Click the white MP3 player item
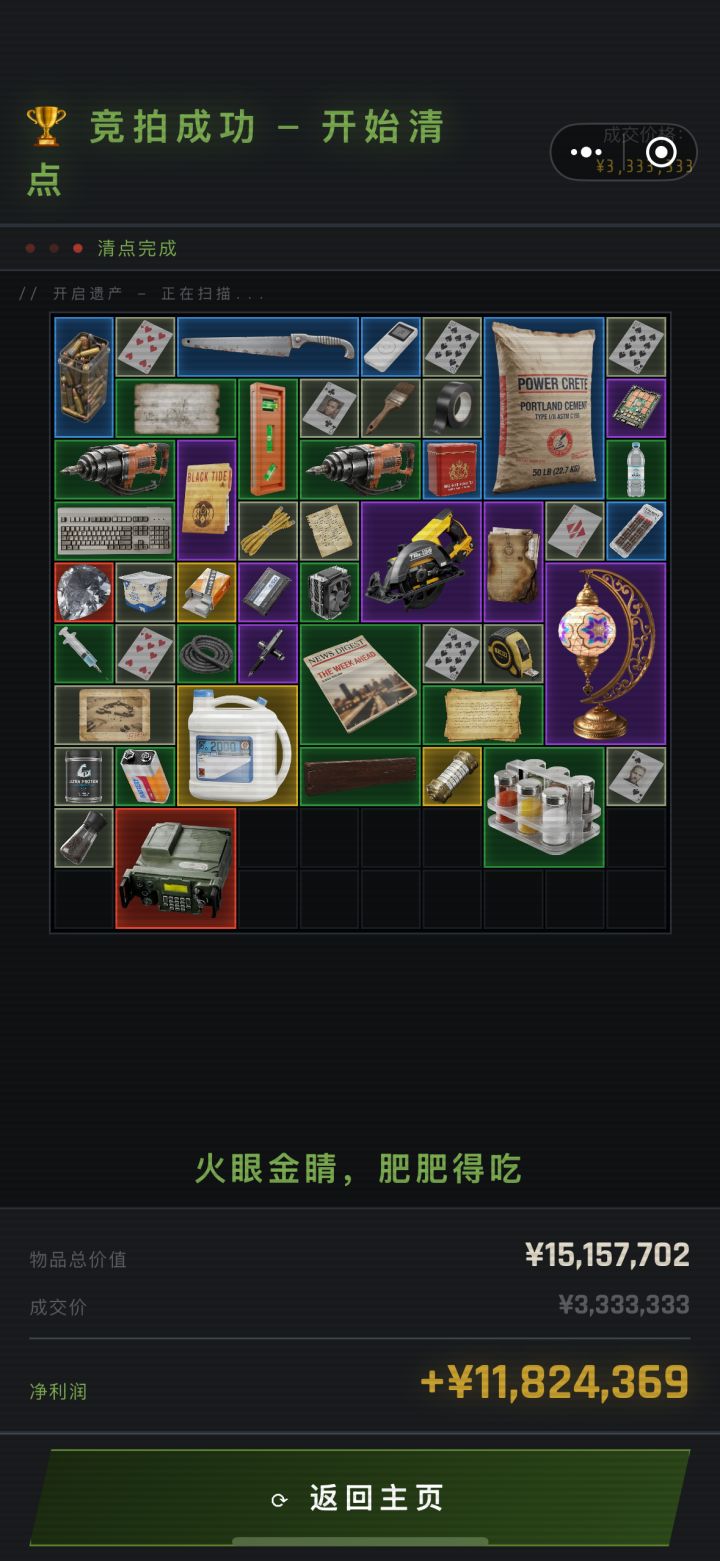This screenshot has width=720, height=1561. click(389, 345)
